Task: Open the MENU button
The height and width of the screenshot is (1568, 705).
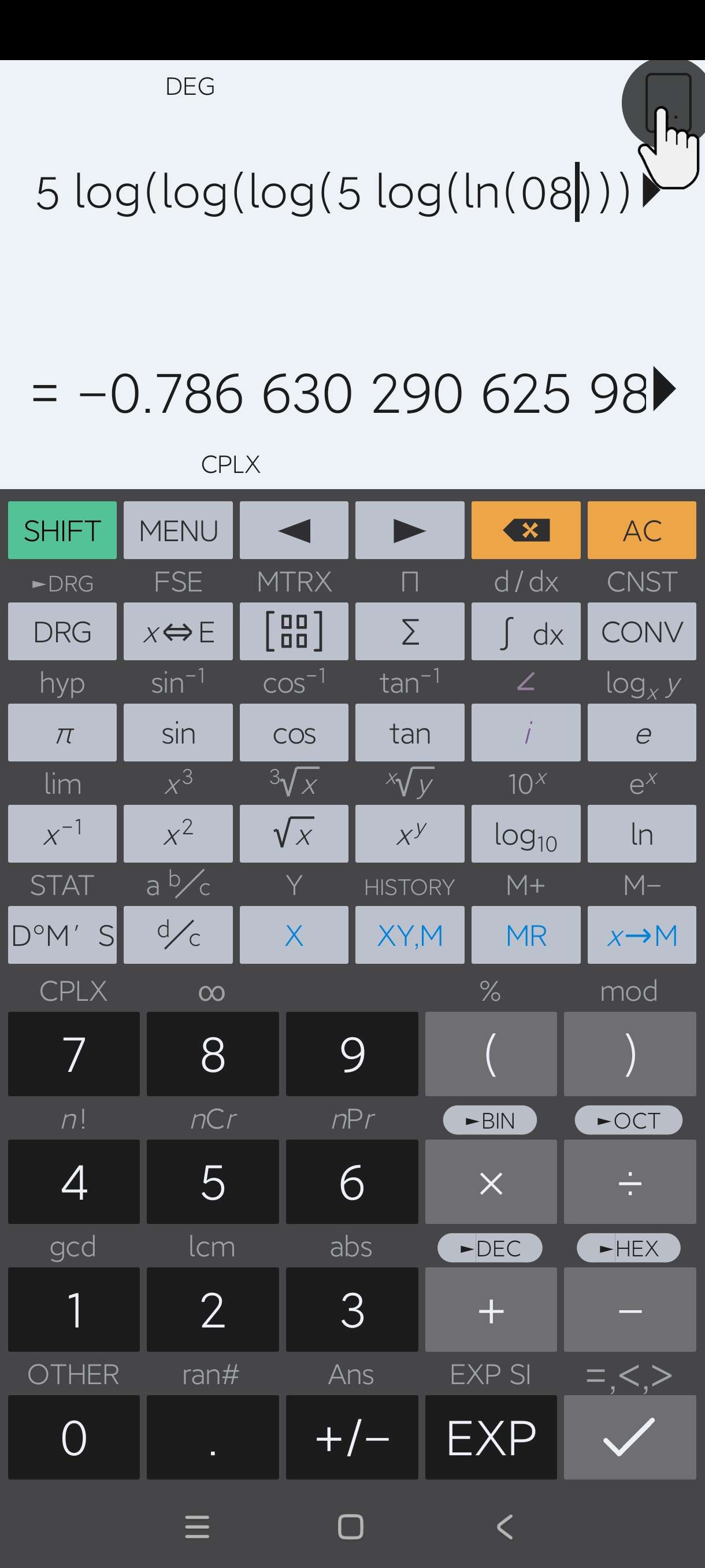Action: 177,530
